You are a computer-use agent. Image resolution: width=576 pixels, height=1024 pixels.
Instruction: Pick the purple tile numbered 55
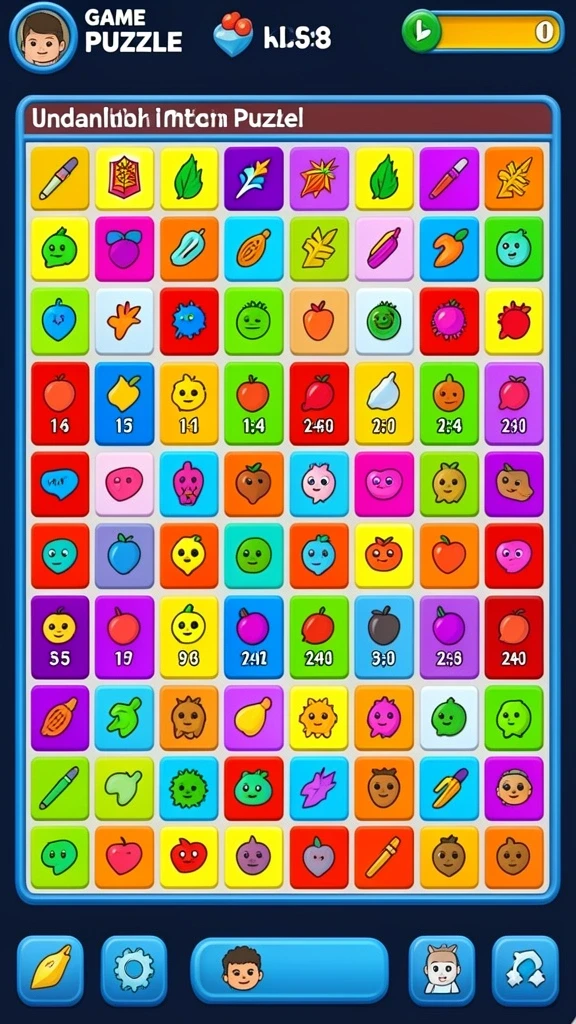coord(59,637)
